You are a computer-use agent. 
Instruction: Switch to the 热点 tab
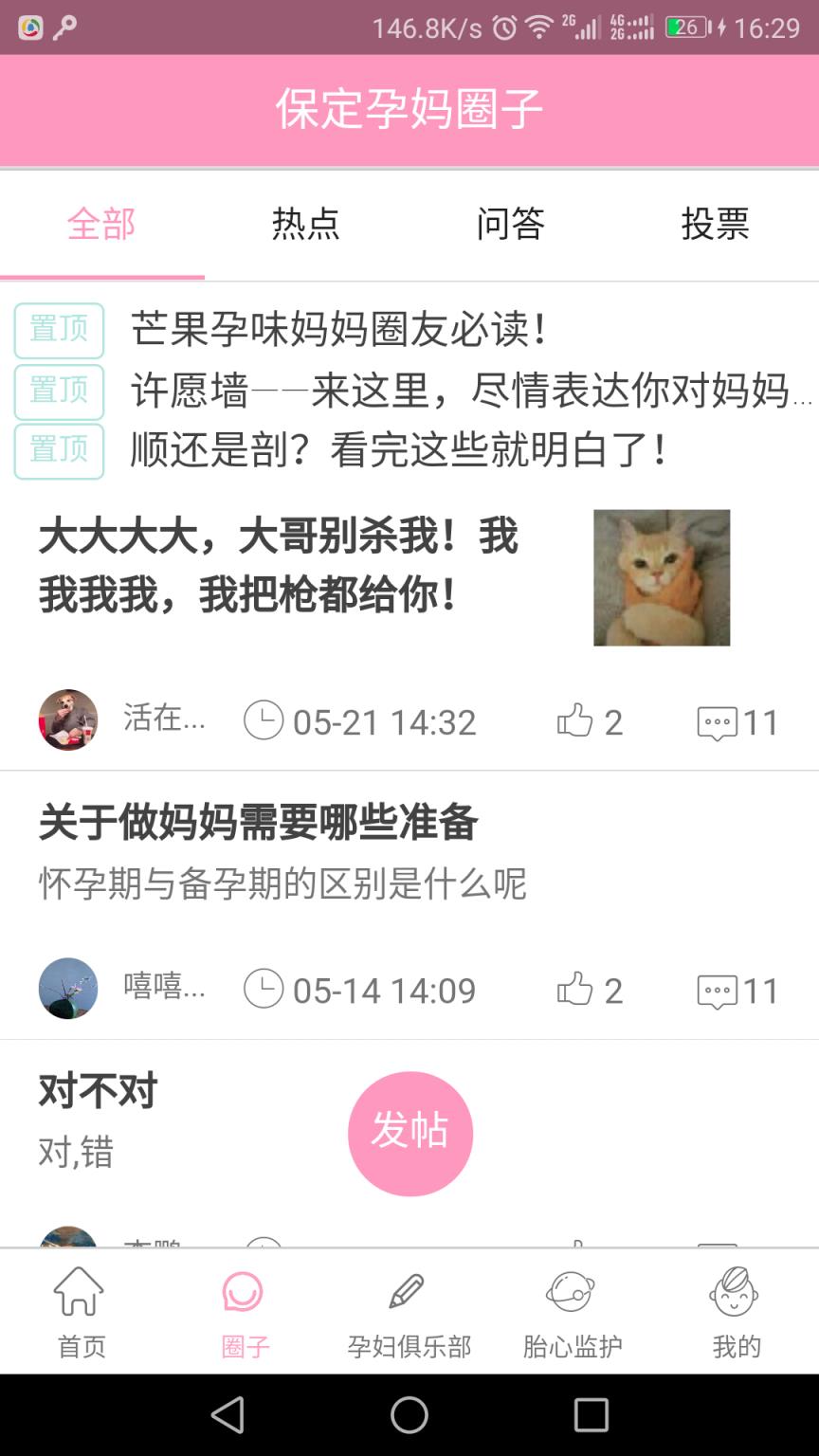pos(305,225)
